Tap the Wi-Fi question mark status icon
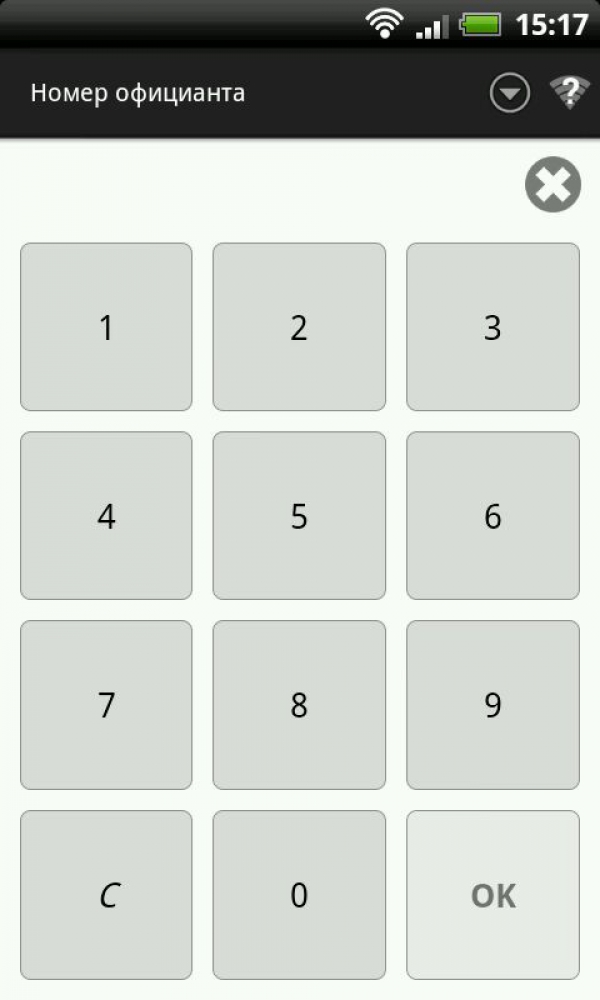 pos(569,93)
